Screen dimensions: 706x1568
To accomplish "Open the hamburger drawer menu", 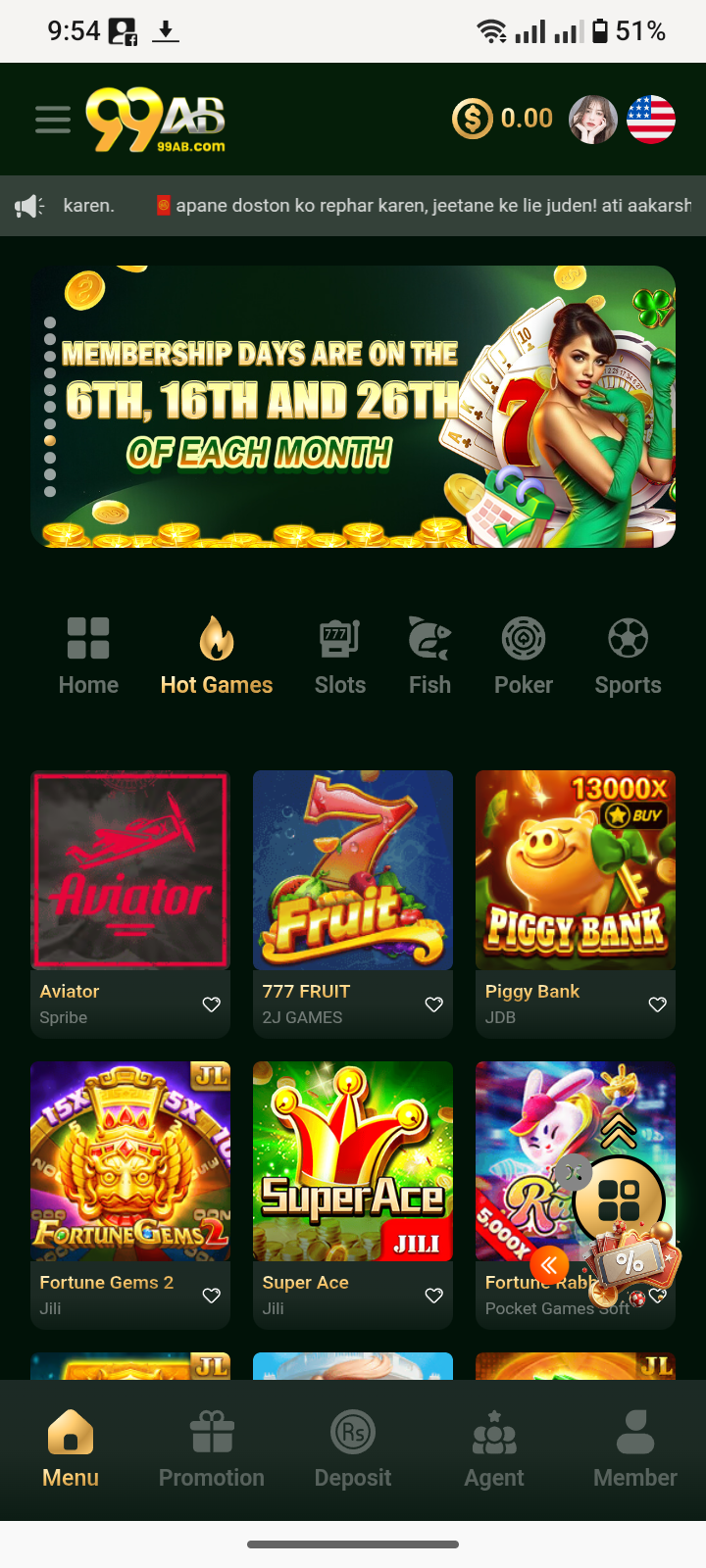I will pos(53,120).
